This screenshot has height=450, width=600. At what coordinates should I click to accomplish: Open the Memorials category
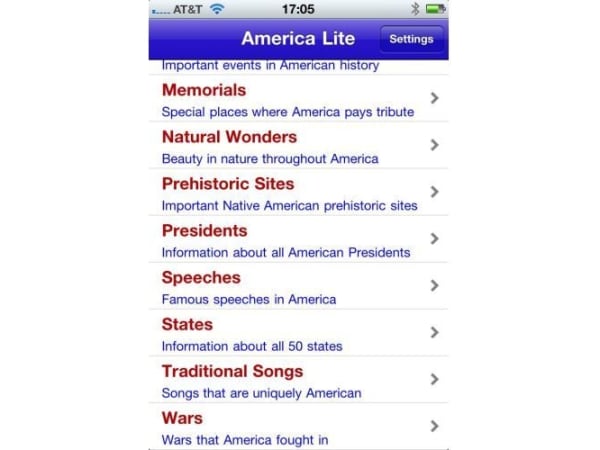click(298, 99)
